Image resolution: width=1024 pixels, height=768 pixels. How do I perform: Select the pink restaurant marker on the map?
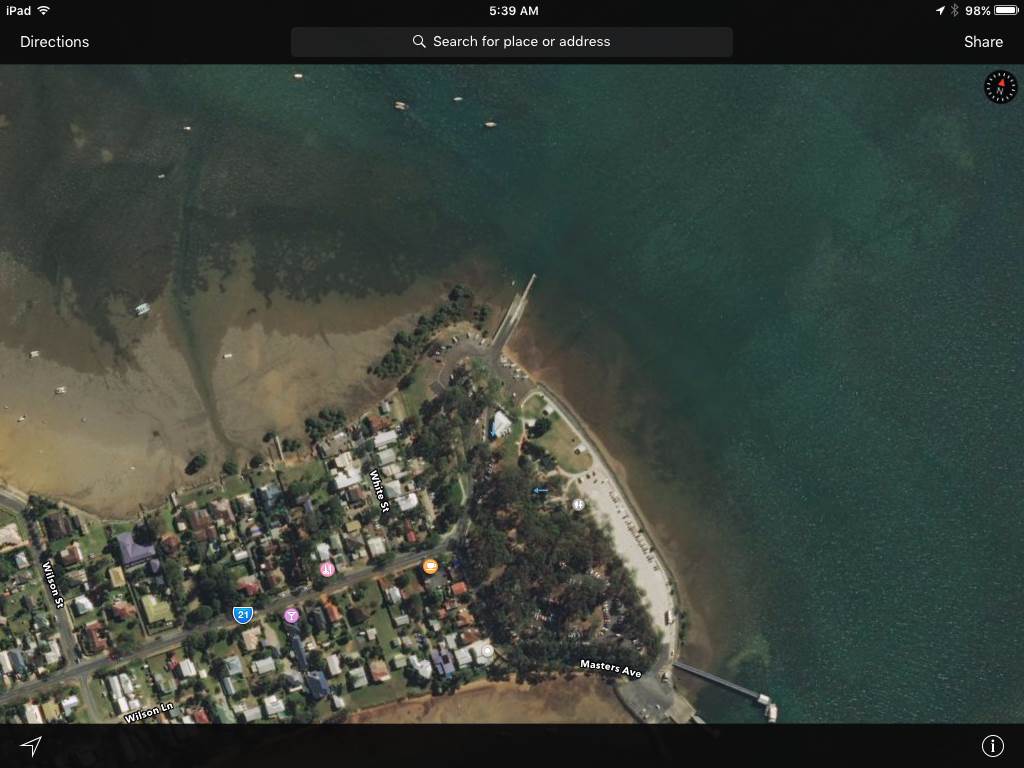[327, 568]
